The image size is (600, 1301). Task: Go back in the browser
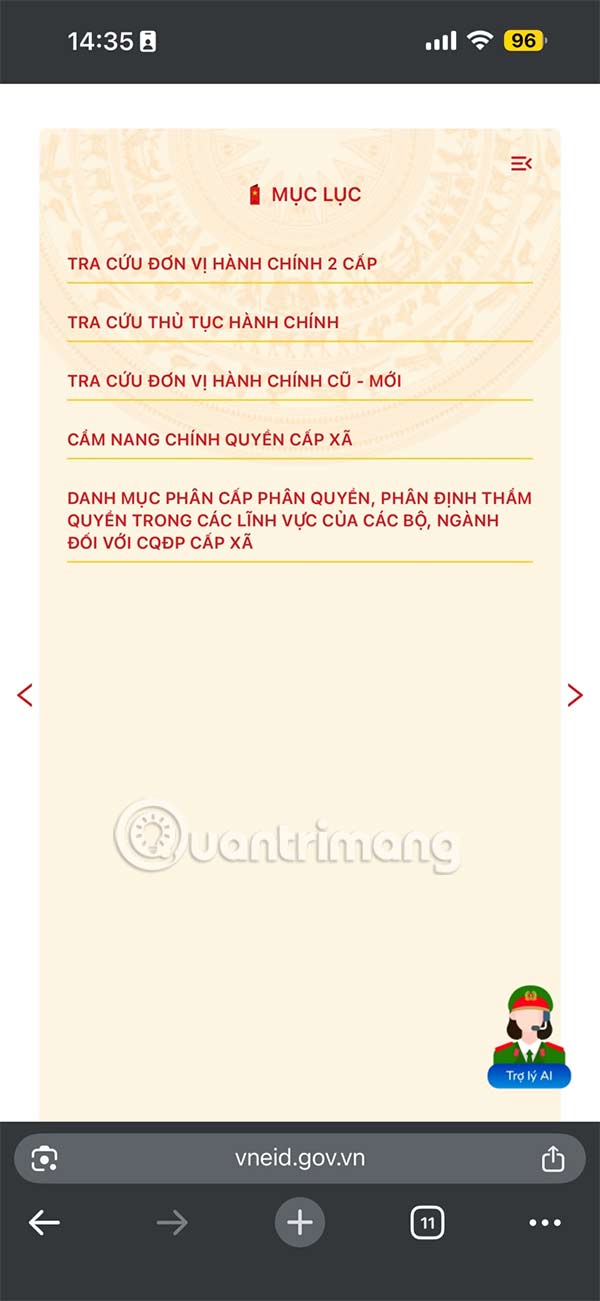tap(44, 1222)
